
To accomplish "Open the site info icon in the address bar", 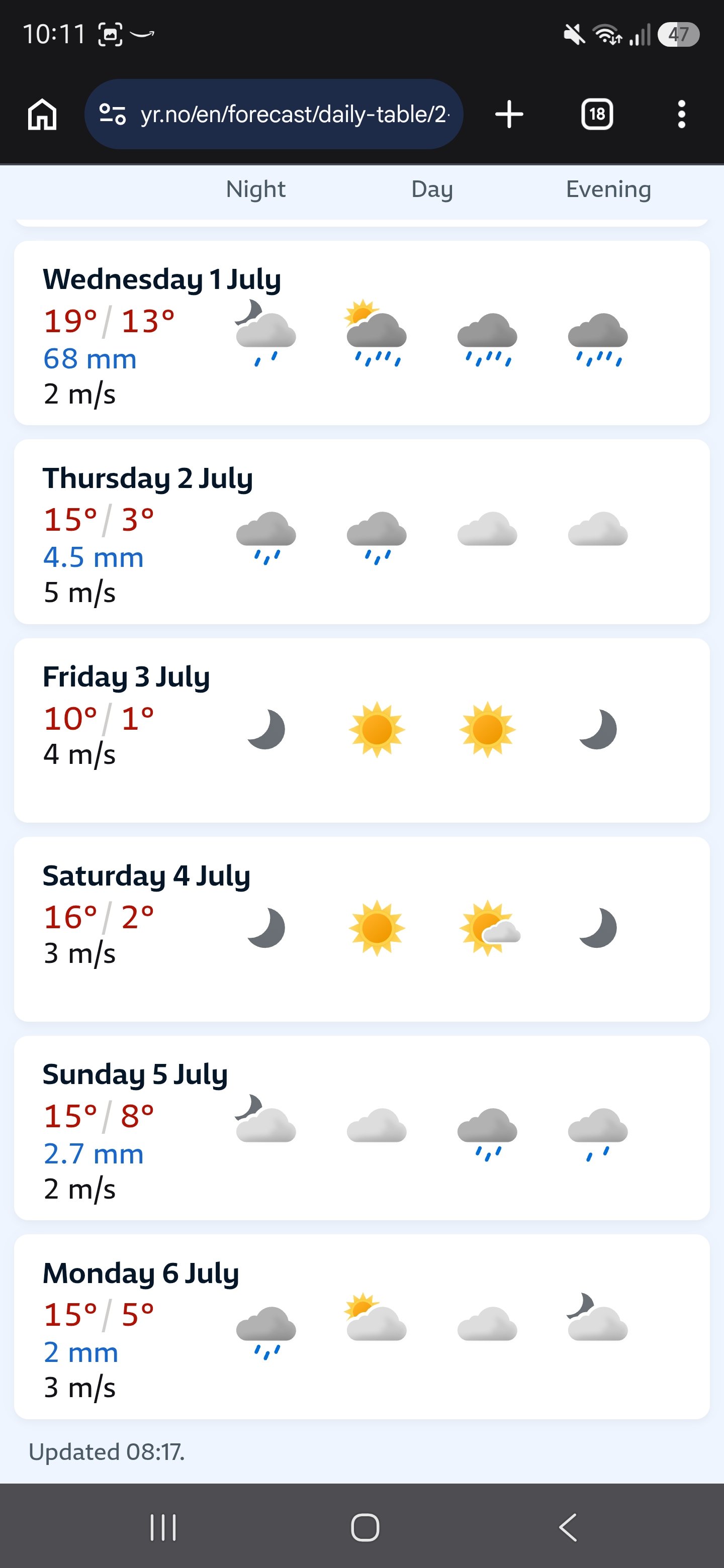I will click(x=112, y=115).
